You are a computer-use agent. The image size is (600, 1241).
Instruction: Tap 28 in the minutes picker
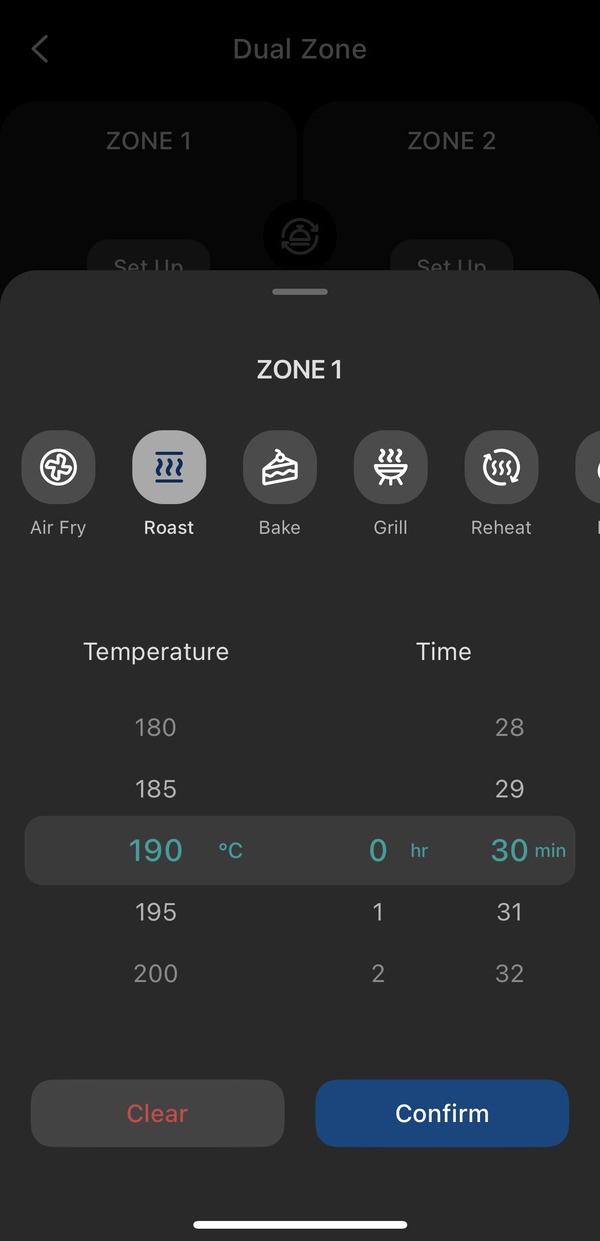509,727
